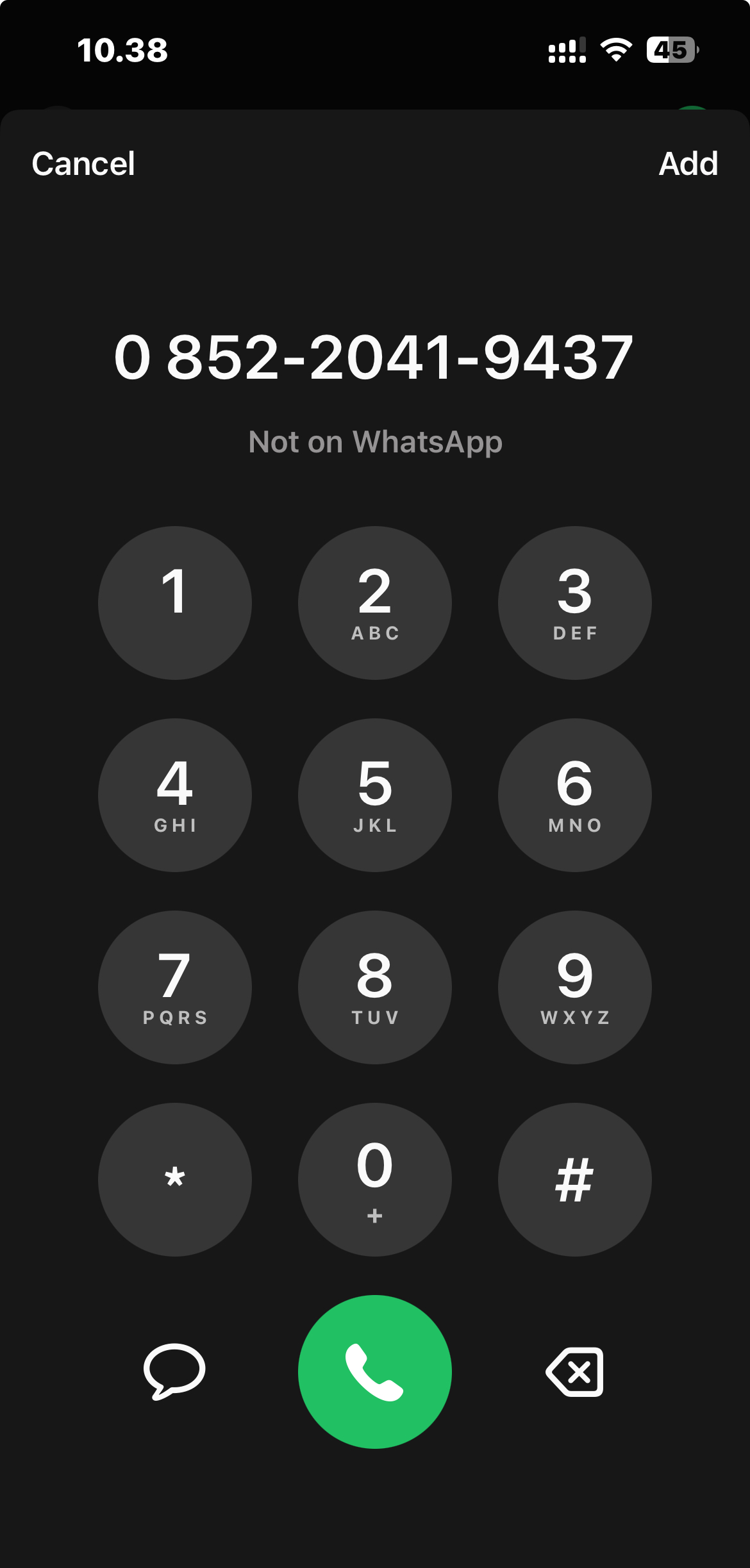Hit the 5 JKL key
750x1568 pixels.
tap(375, 795)
